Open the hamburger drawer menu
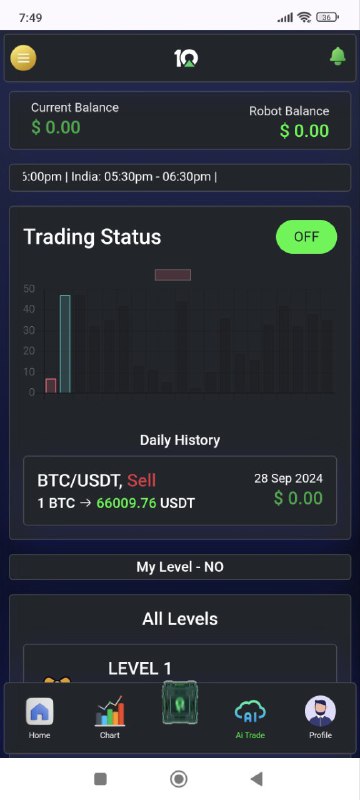Screen dimensions: 360x800 click(x=23, y=58)
